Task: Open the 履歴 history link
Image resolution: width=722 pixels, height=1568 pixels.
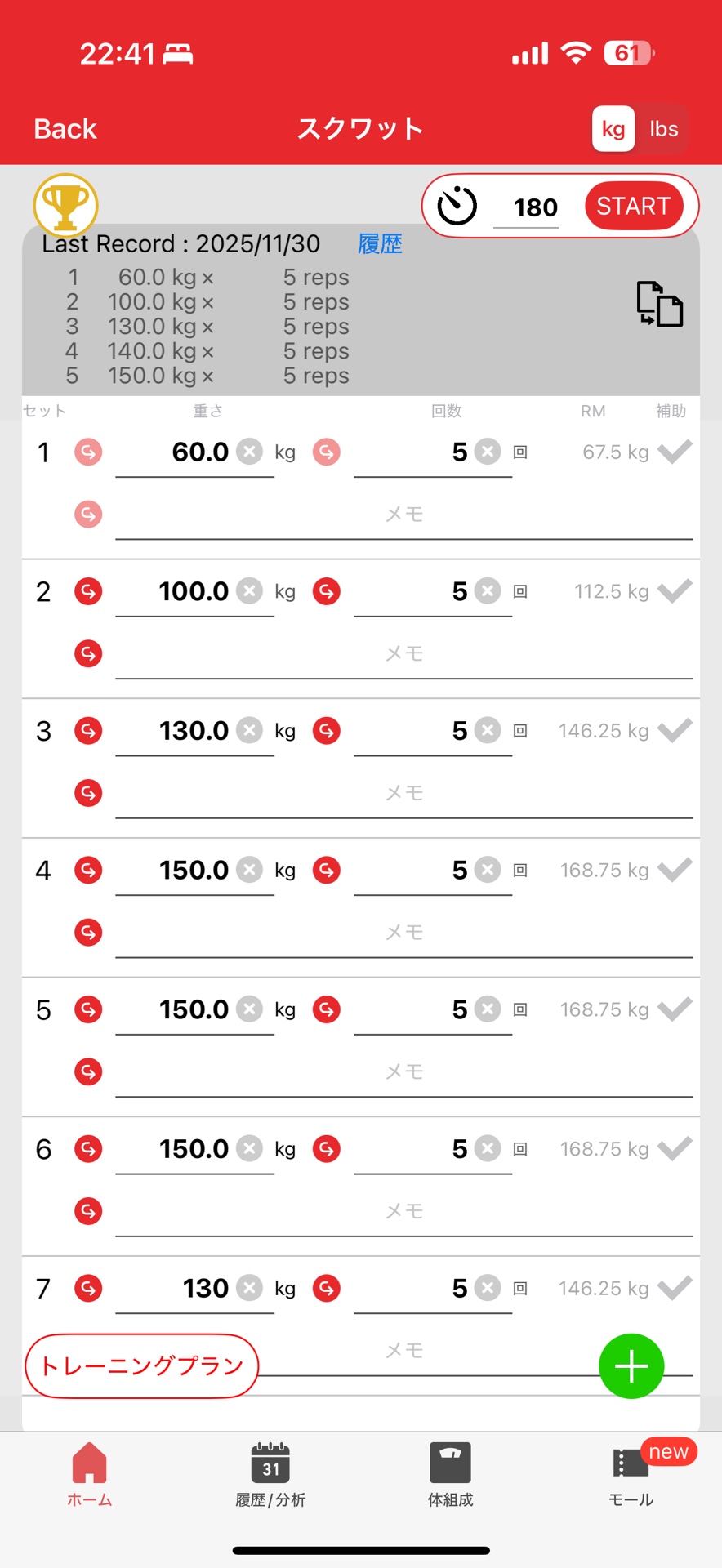Action: point(380,244)
